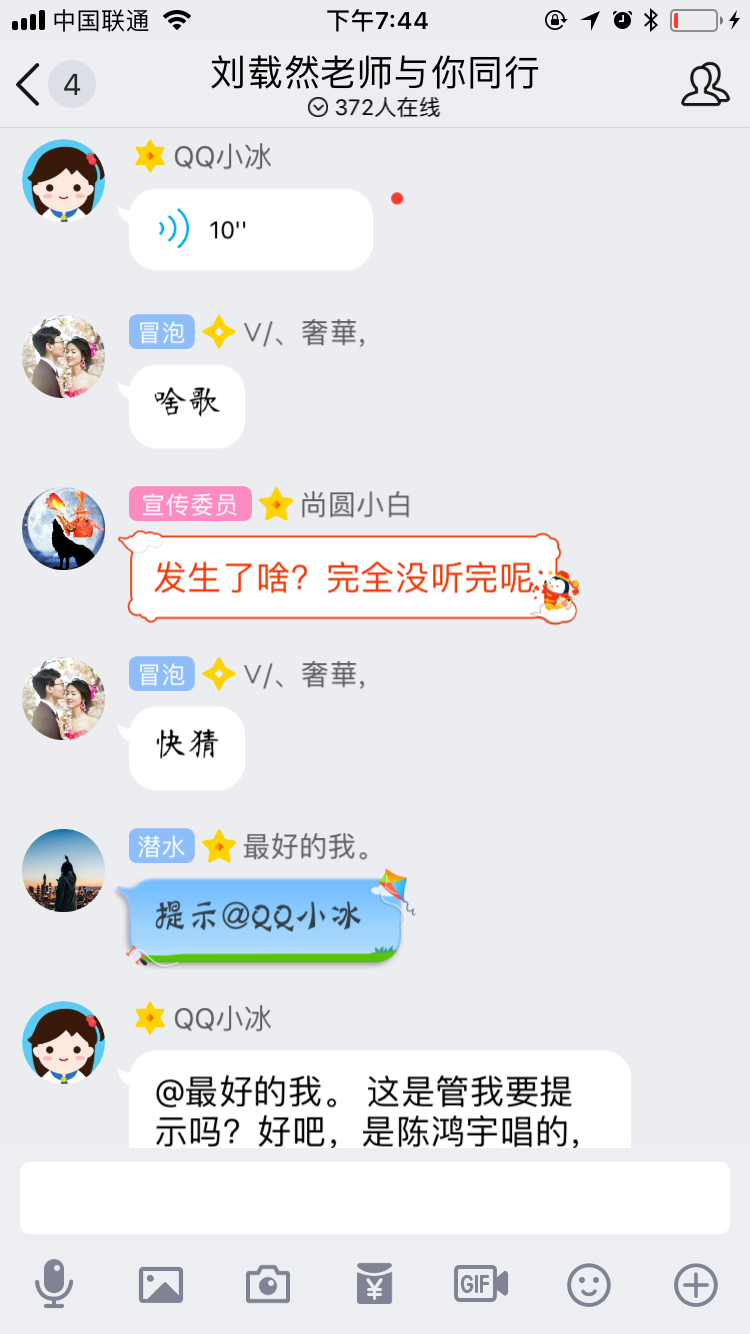Open QQ小冰's avatar beside the voice message
This screenshot has width=750, height=1334.
pos(64,180)
